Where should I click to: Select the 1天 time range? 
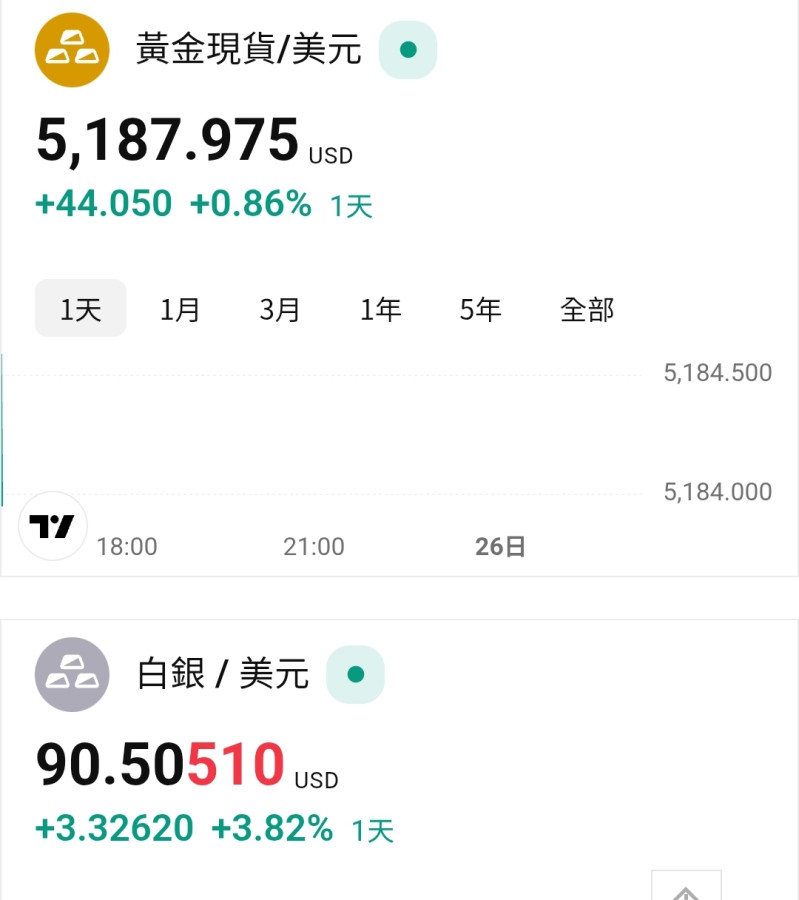pos(81,309)
